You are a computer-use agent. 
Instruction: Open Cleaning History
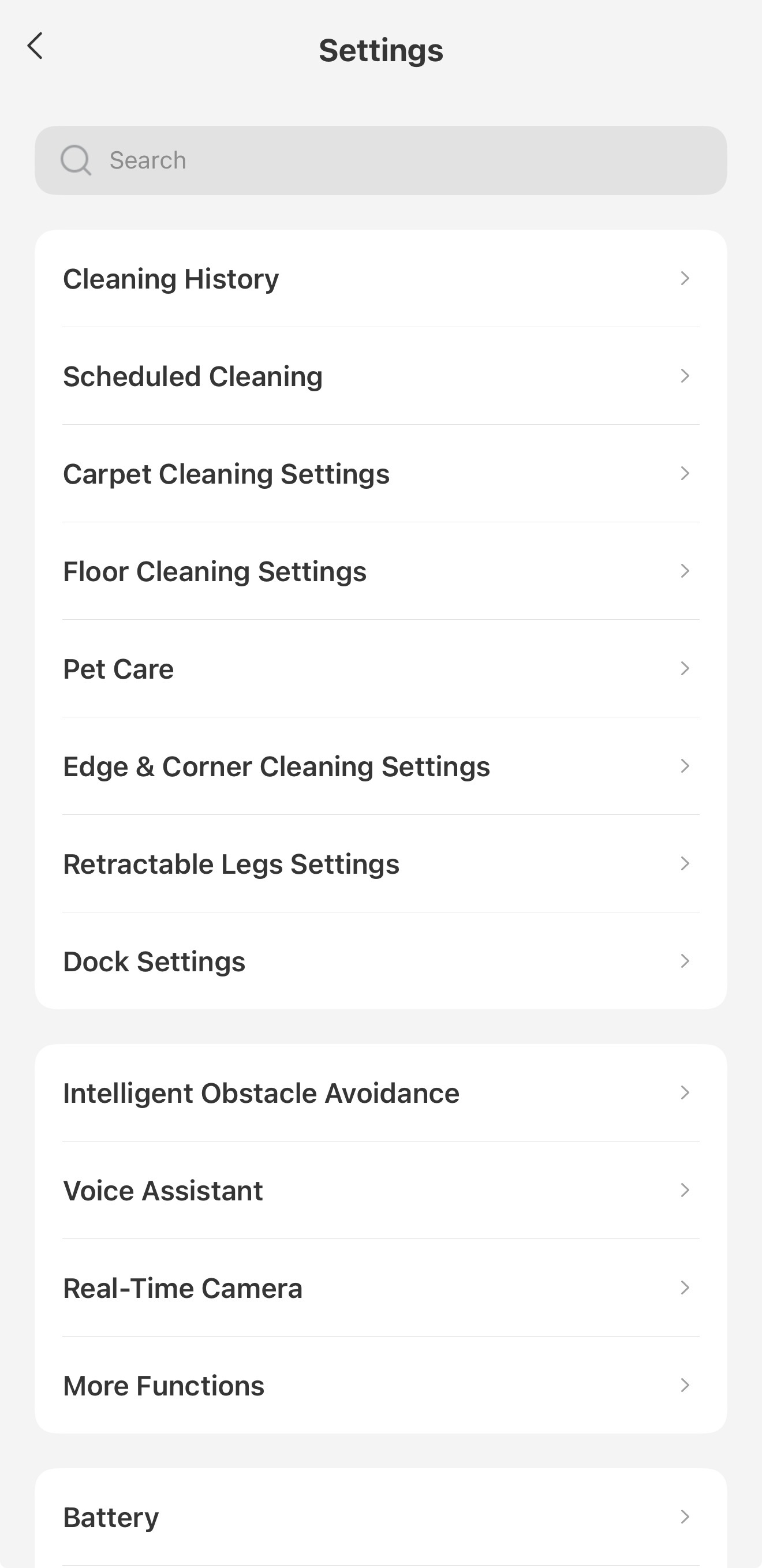(380, 279)
